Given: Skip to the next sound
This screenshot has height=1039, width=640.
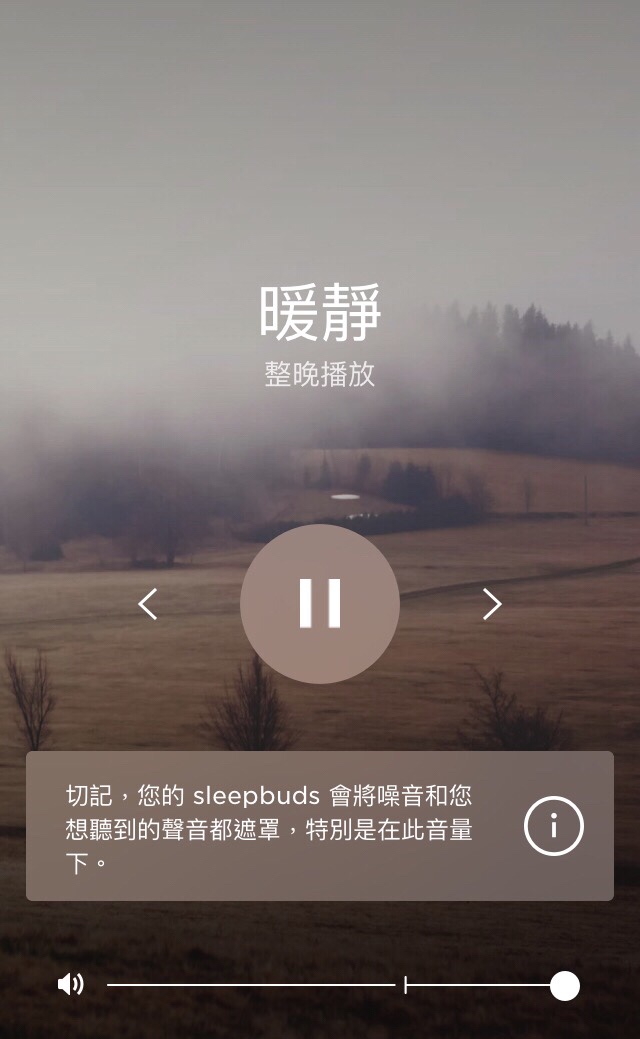Looking at the screenshot, I should coord(491,604).
